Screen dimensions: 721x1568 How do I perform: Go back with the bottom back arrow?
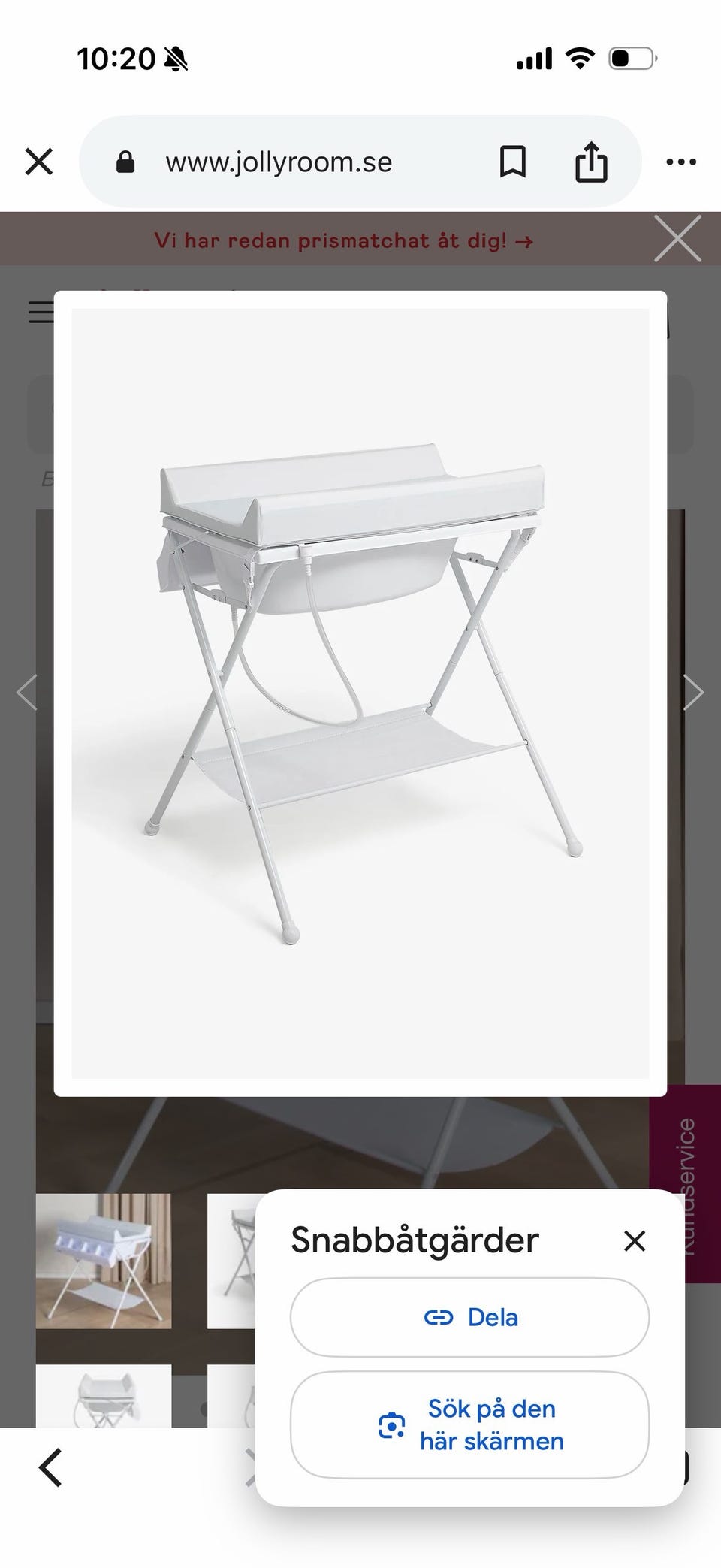[x=50, y=1467]
